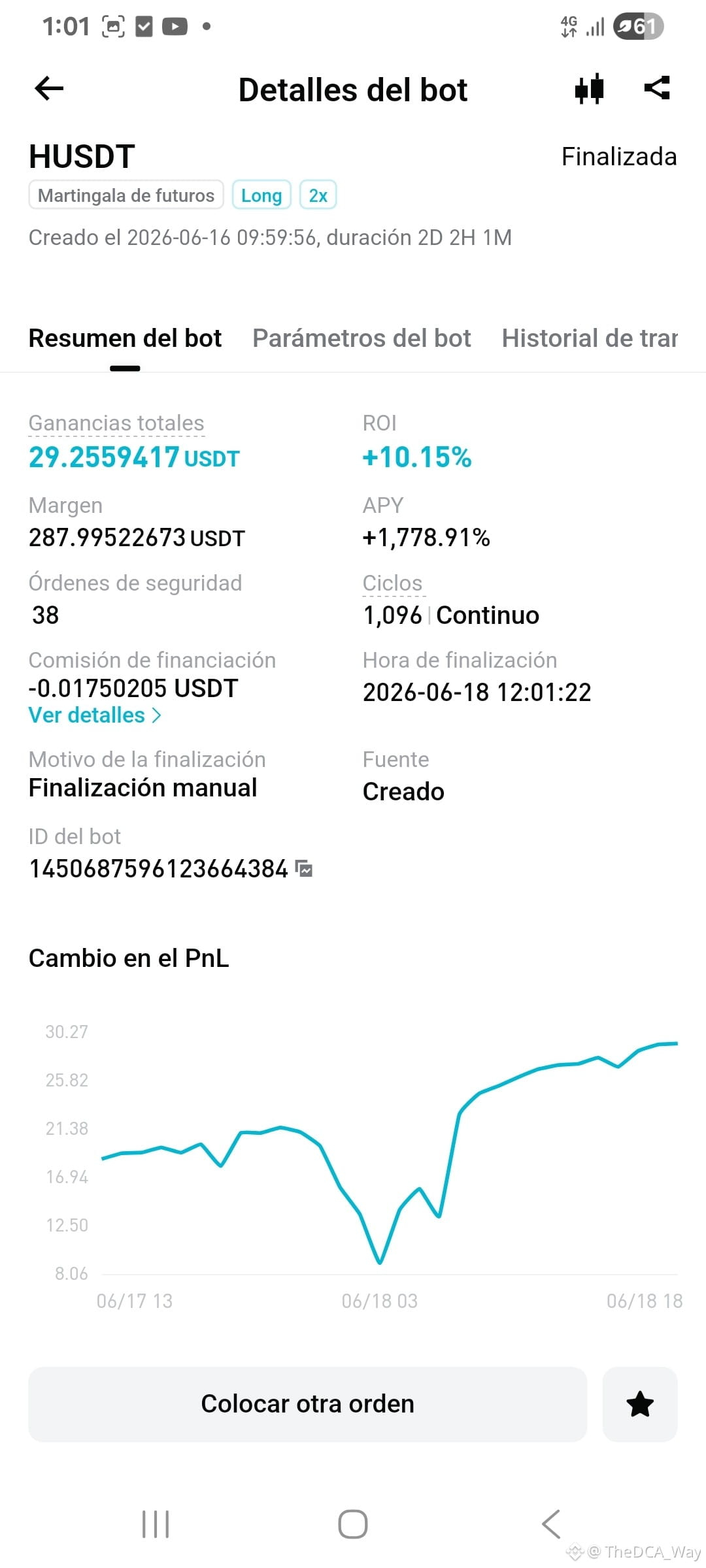Go to the phone home screen
706x1568 pixels.
pos(353,1524)
